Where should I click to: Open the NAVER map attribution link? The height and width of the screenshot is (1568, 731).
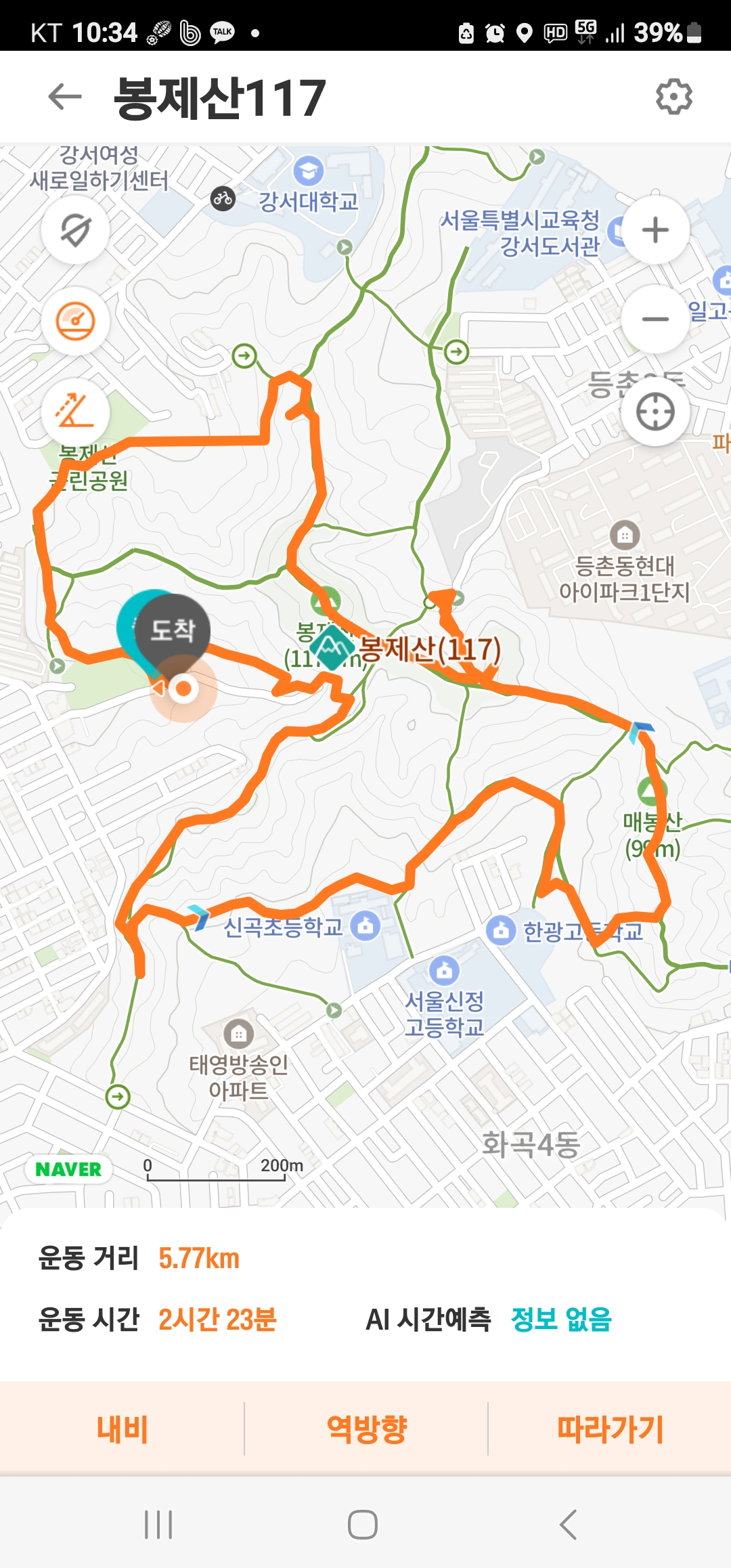[x=68, y=1169]
